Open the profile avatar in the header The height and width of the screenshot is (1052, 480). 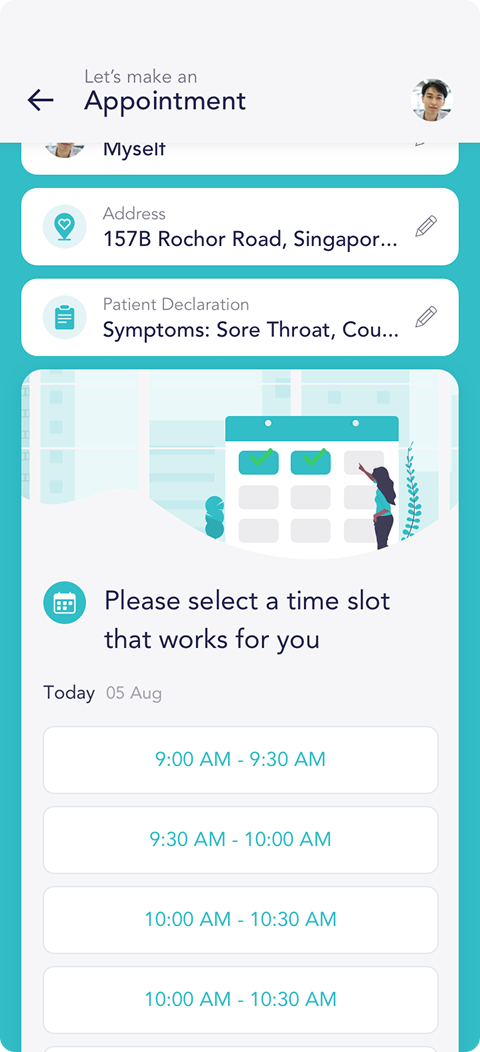click(x=432, y=100)
